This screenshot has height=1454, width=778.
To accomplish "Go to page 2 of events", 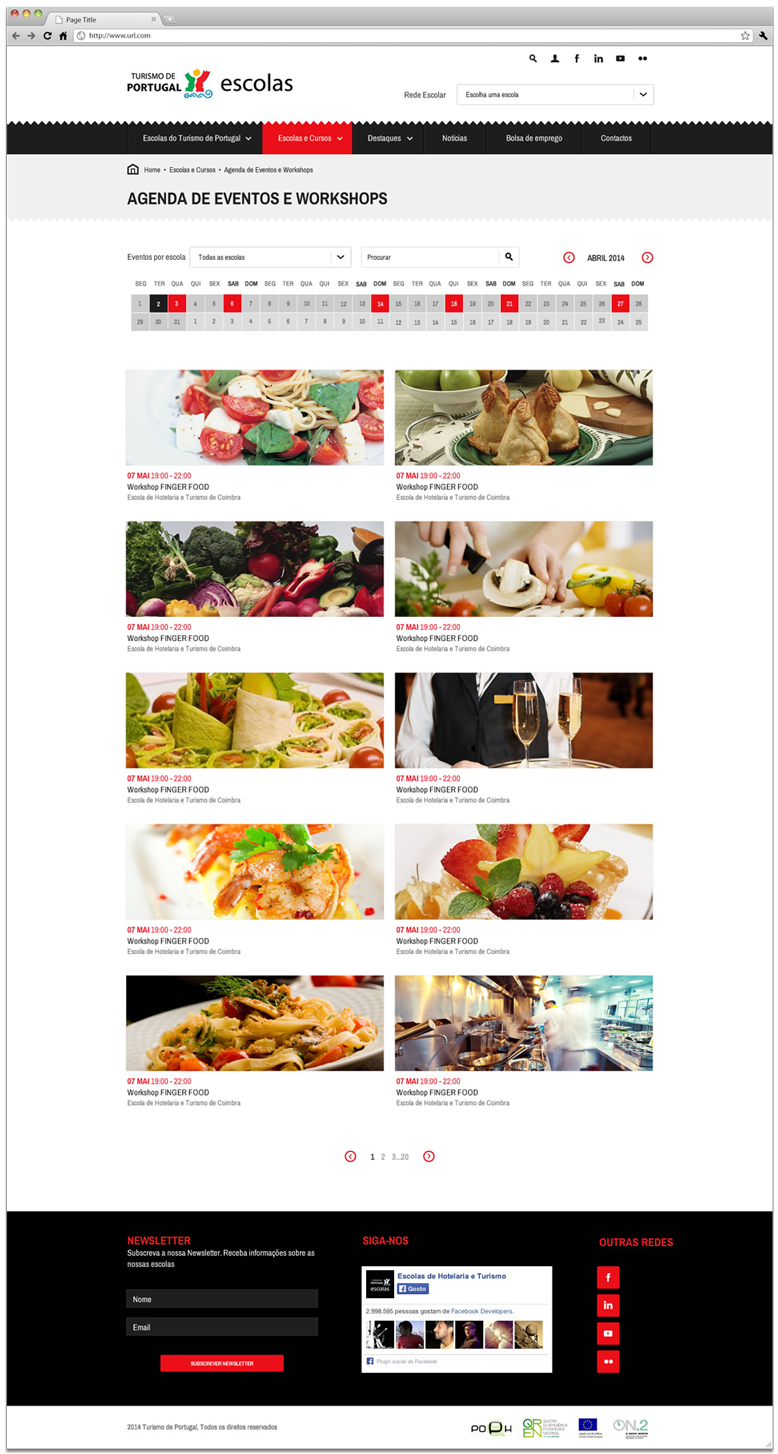I will tap(383, 1156).
